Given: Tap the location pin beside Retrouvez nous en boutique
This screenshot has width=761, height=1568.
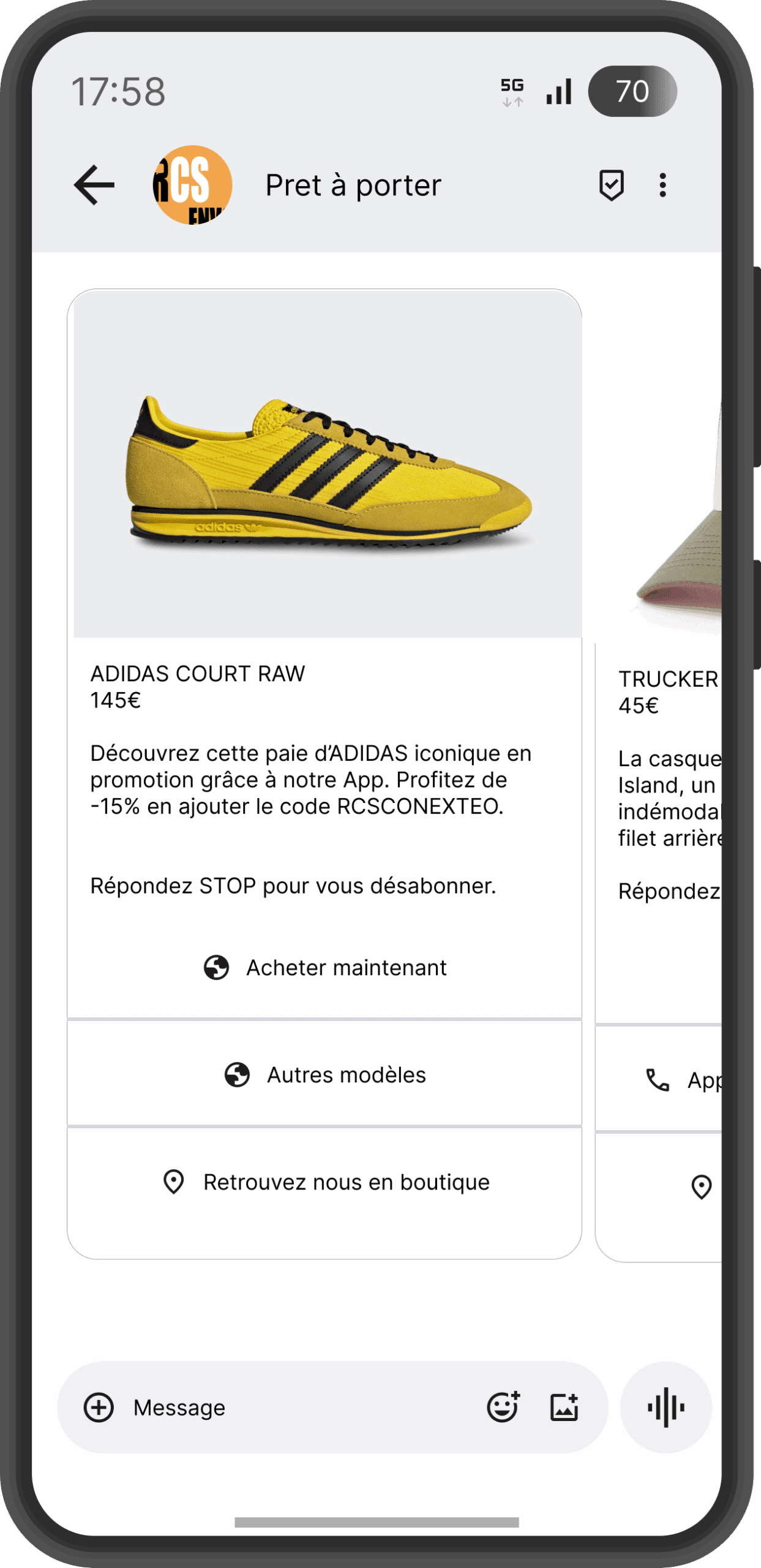Looking at the screenshot, I should [173, 1182].
